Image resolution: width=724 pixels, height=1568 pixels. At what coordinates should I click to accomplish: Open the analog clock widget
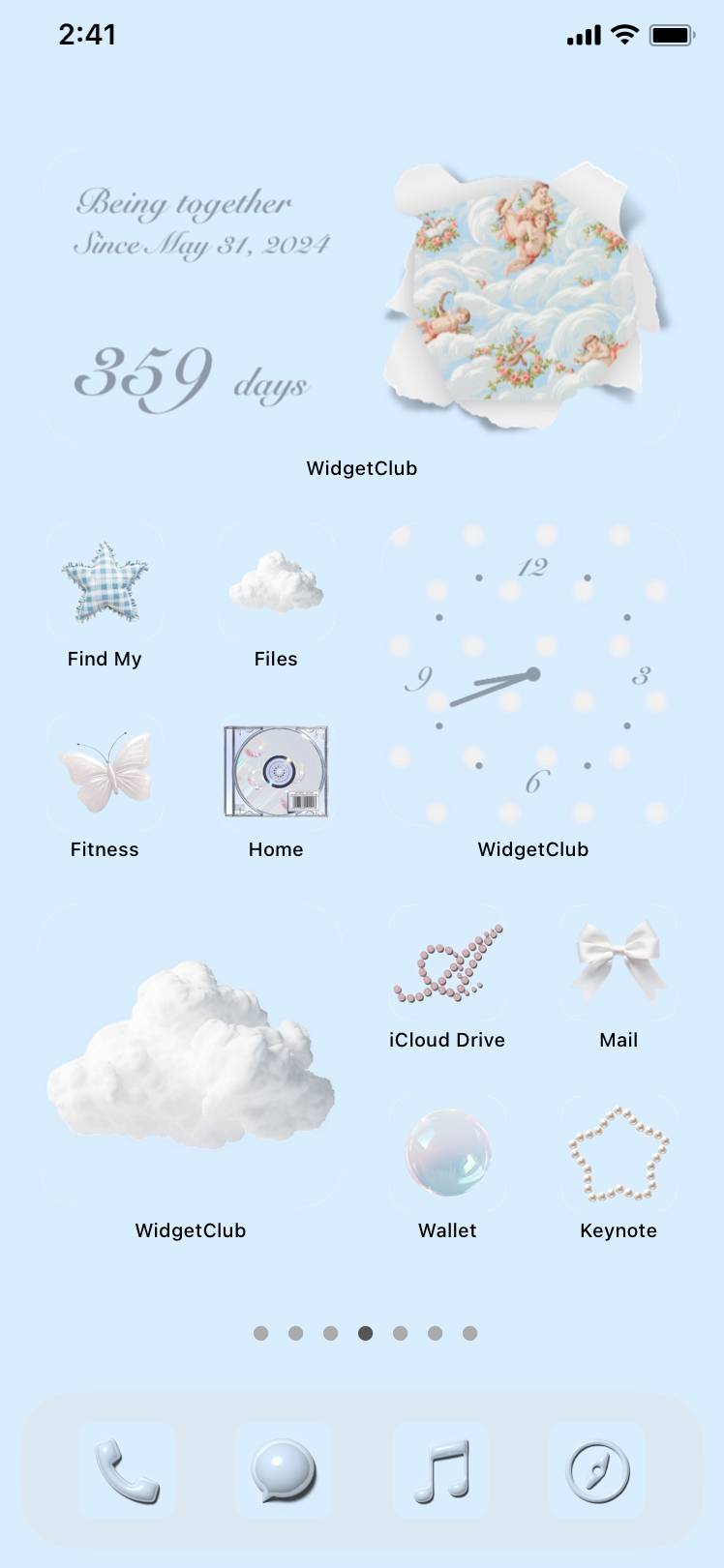(533, 675)
